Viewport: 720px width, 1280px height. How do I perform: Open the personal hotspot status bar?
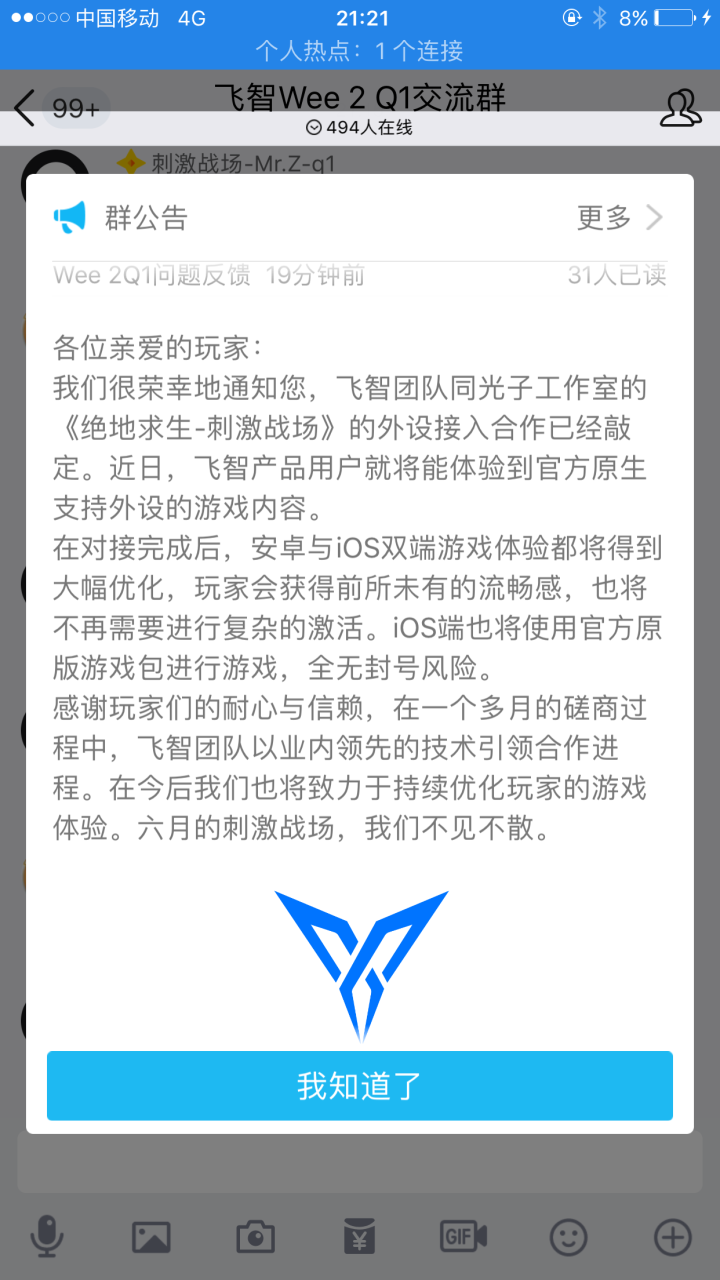(359, 50)
